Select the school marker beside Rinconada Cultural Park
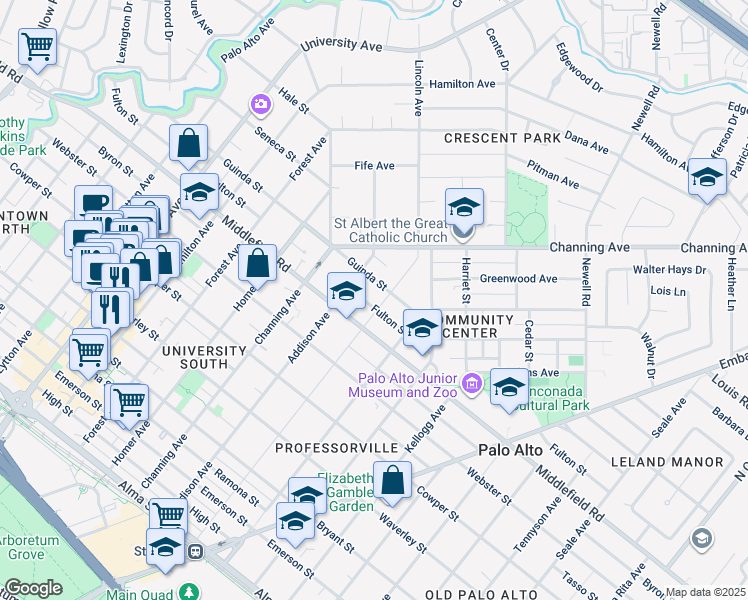This screenshot has width=748, height=600. click(509, 389)
